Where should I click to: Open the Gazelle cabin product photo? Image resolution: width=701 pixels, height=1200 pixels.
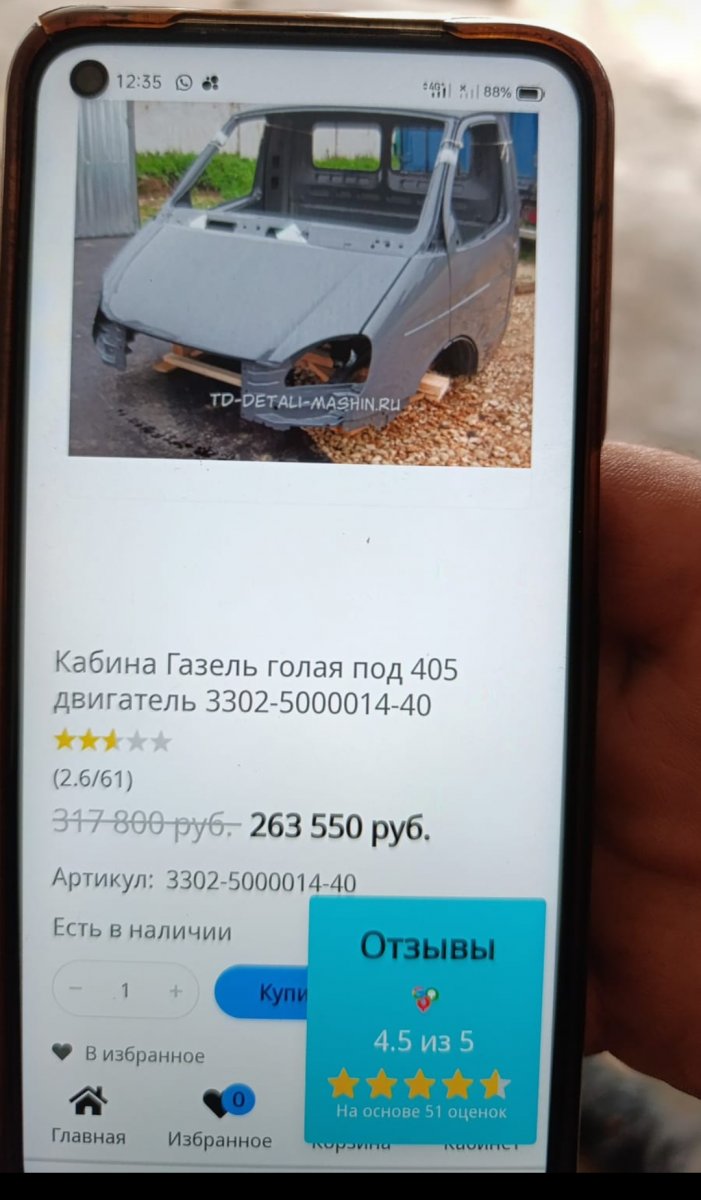(302, 285)
